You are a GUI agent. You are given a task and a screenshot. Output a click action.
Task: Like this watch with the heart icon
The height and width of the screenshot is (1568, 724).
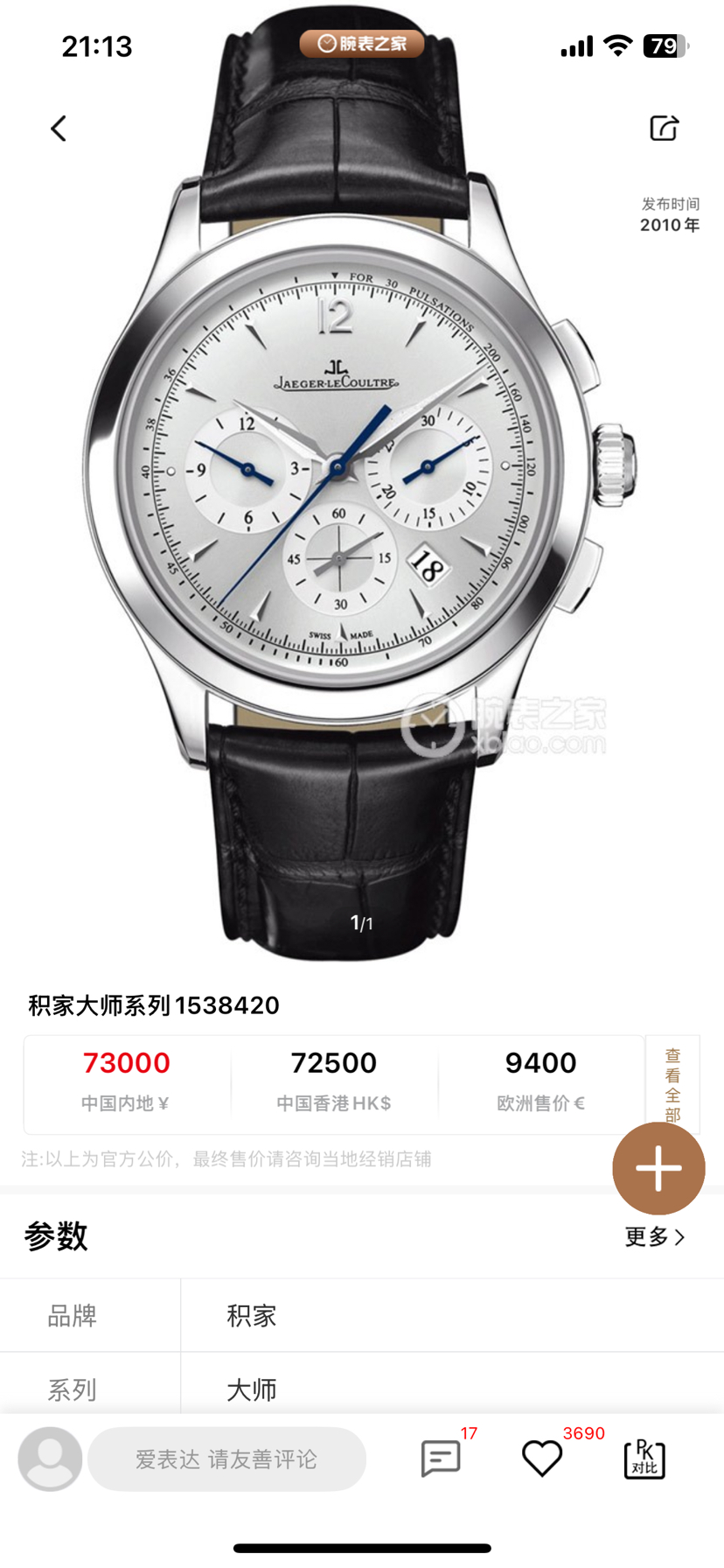pyautogui.click(x=542, y=1459)
